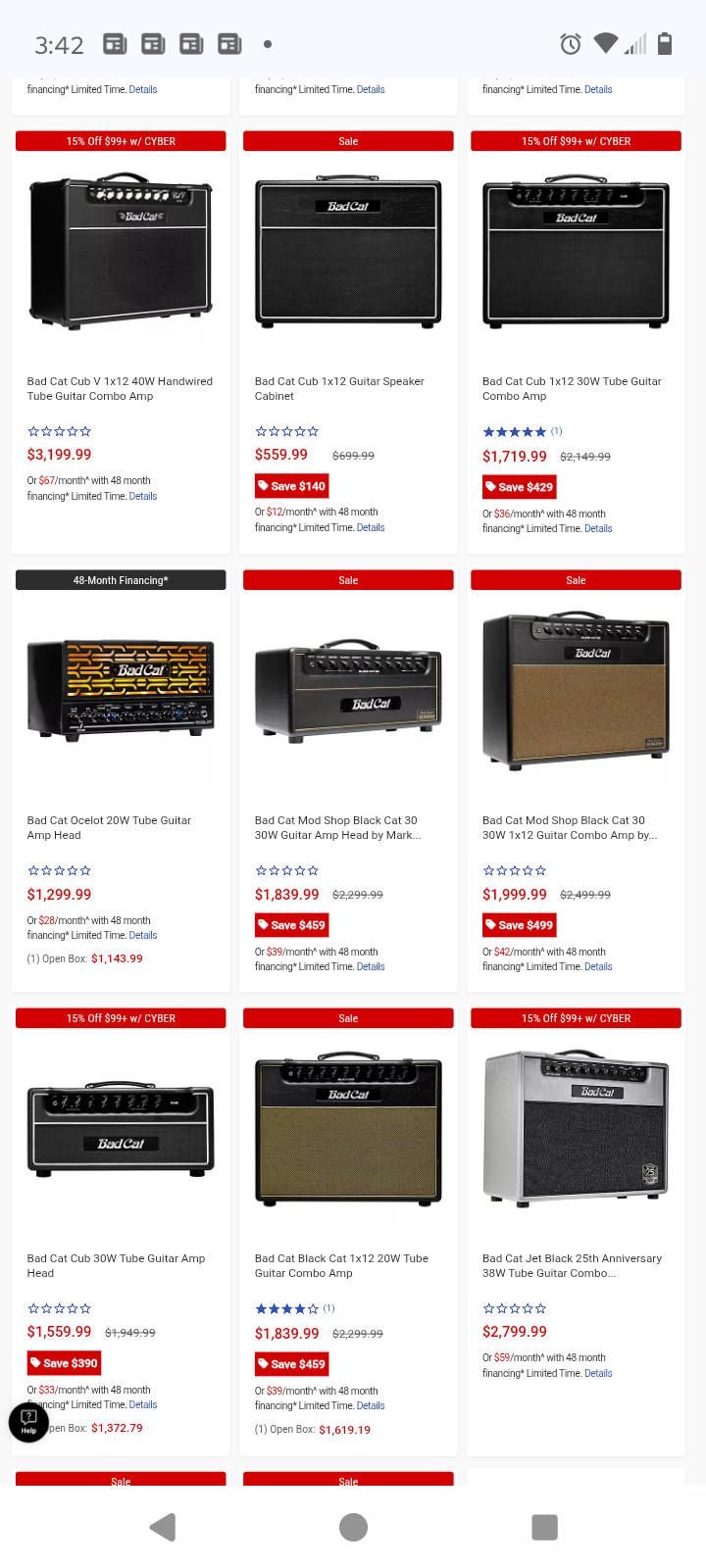Tap financing Details under Jet Black 25th Anniversary

coord(598,1374)
